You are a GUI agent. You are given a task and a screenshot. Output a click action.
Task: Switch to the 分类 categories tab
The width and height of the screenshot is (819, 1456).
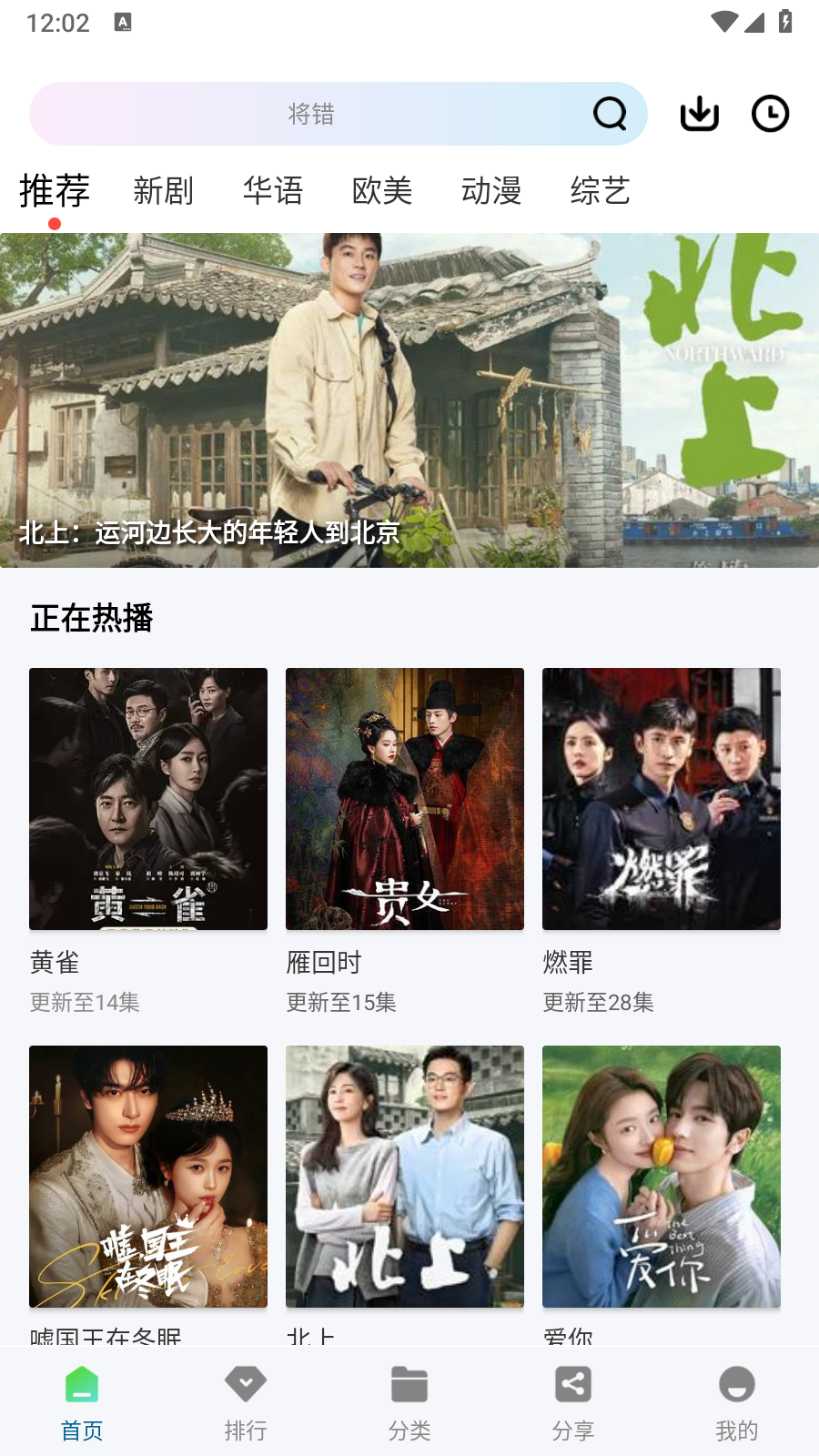tap(409, 1401)
